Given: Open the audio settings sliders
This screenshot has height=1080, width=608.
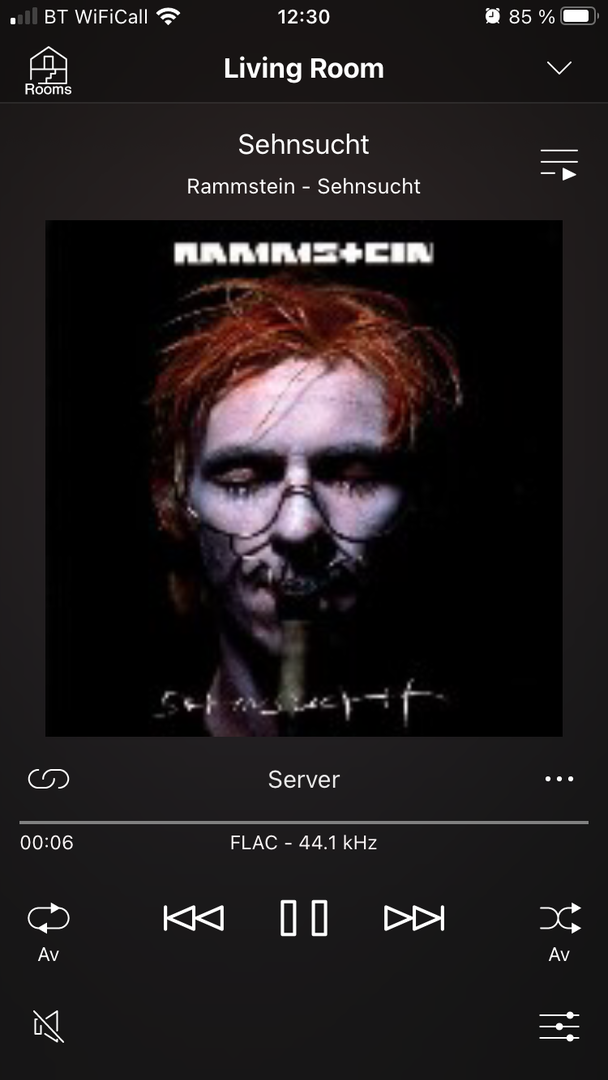Looking at the screenshot, I should (x=559, y=1026).
